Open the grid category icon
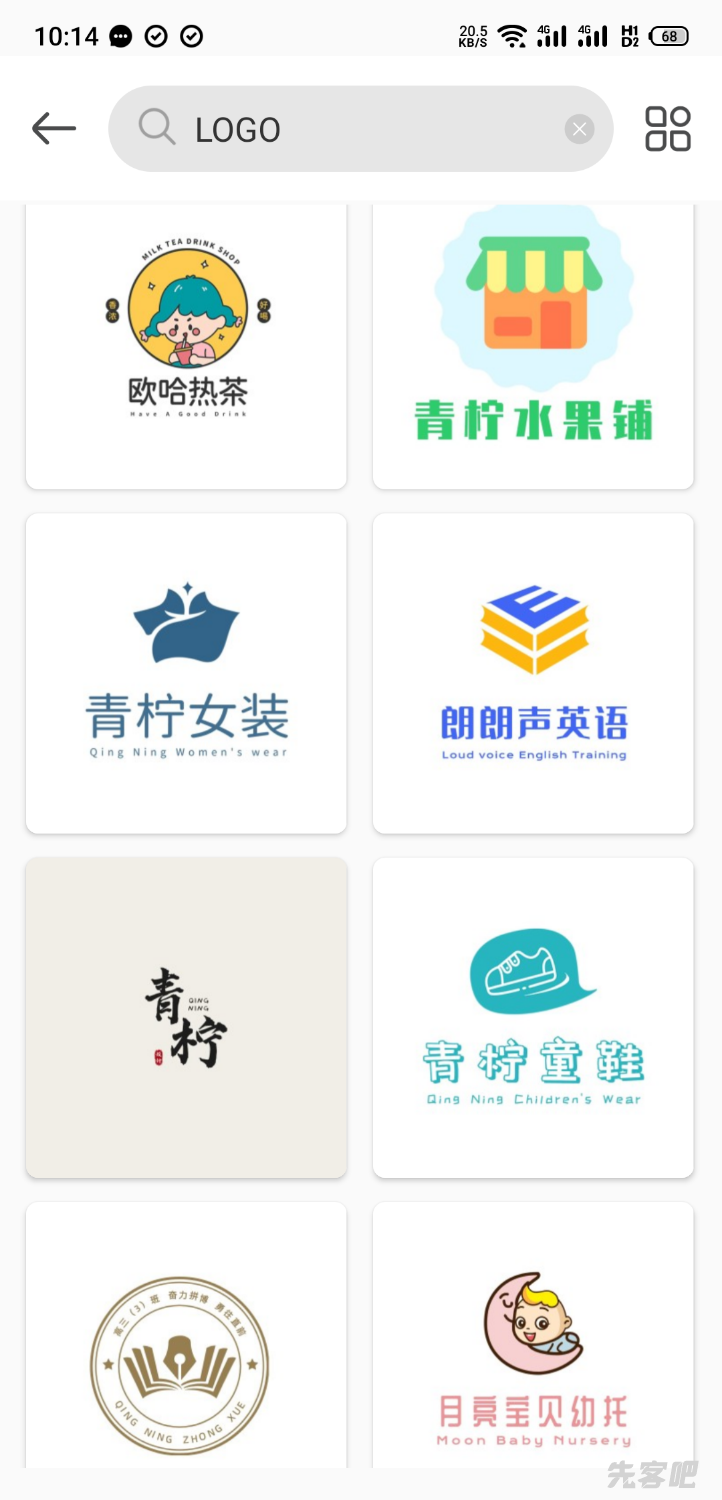722x1500 pixels. click(x=668, y=129)
